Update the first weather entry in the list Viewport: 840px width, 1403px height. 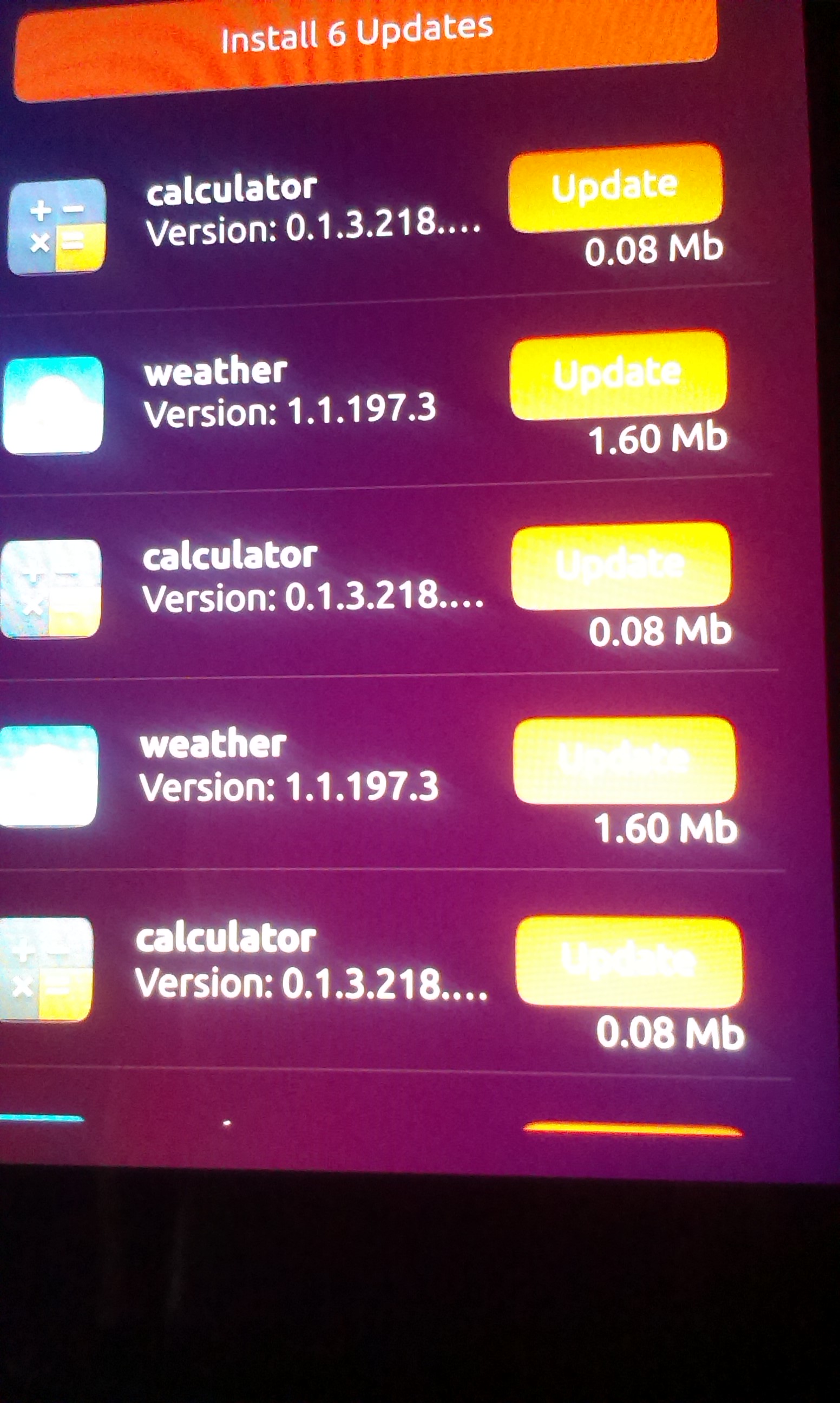[618, 375]
